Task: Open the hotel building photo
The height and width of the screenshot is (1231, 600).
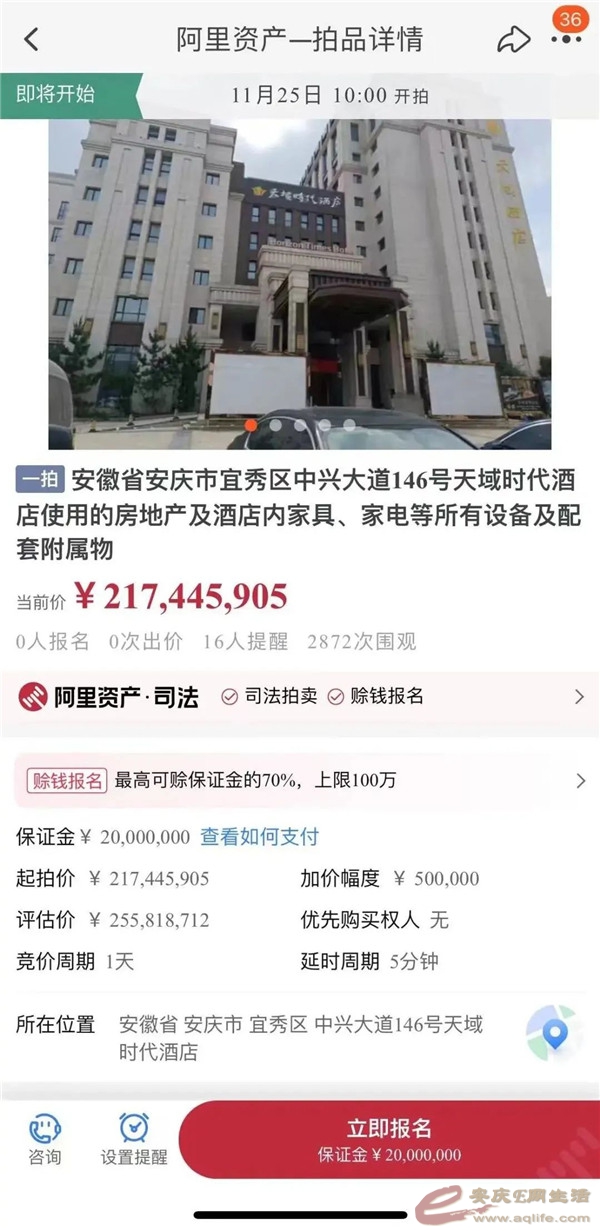Action: (300, 284)
